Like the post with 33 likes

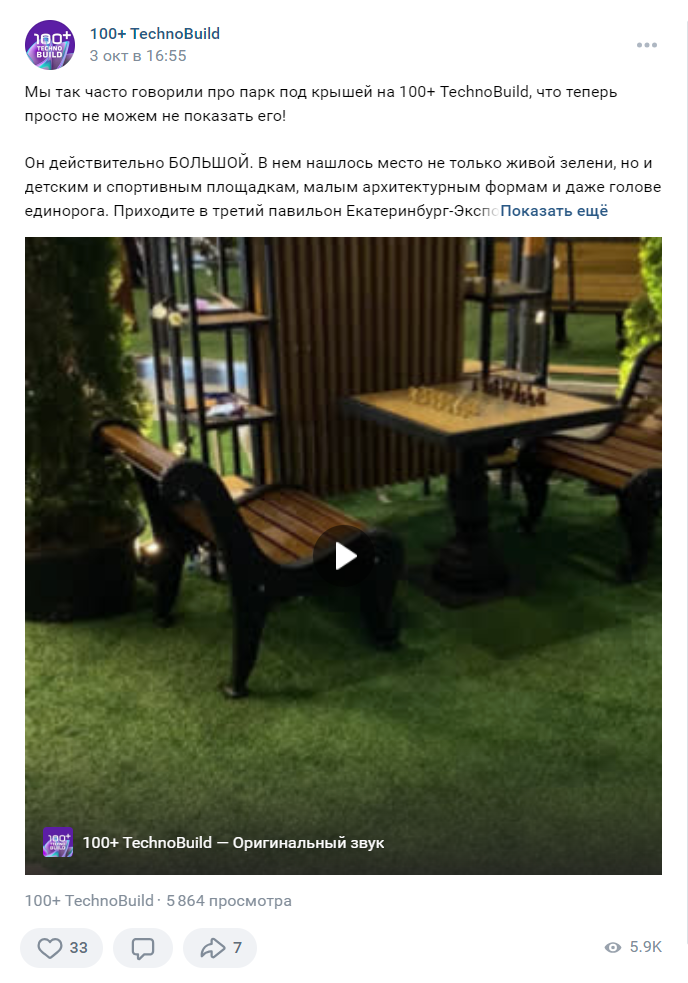point(62,948)
